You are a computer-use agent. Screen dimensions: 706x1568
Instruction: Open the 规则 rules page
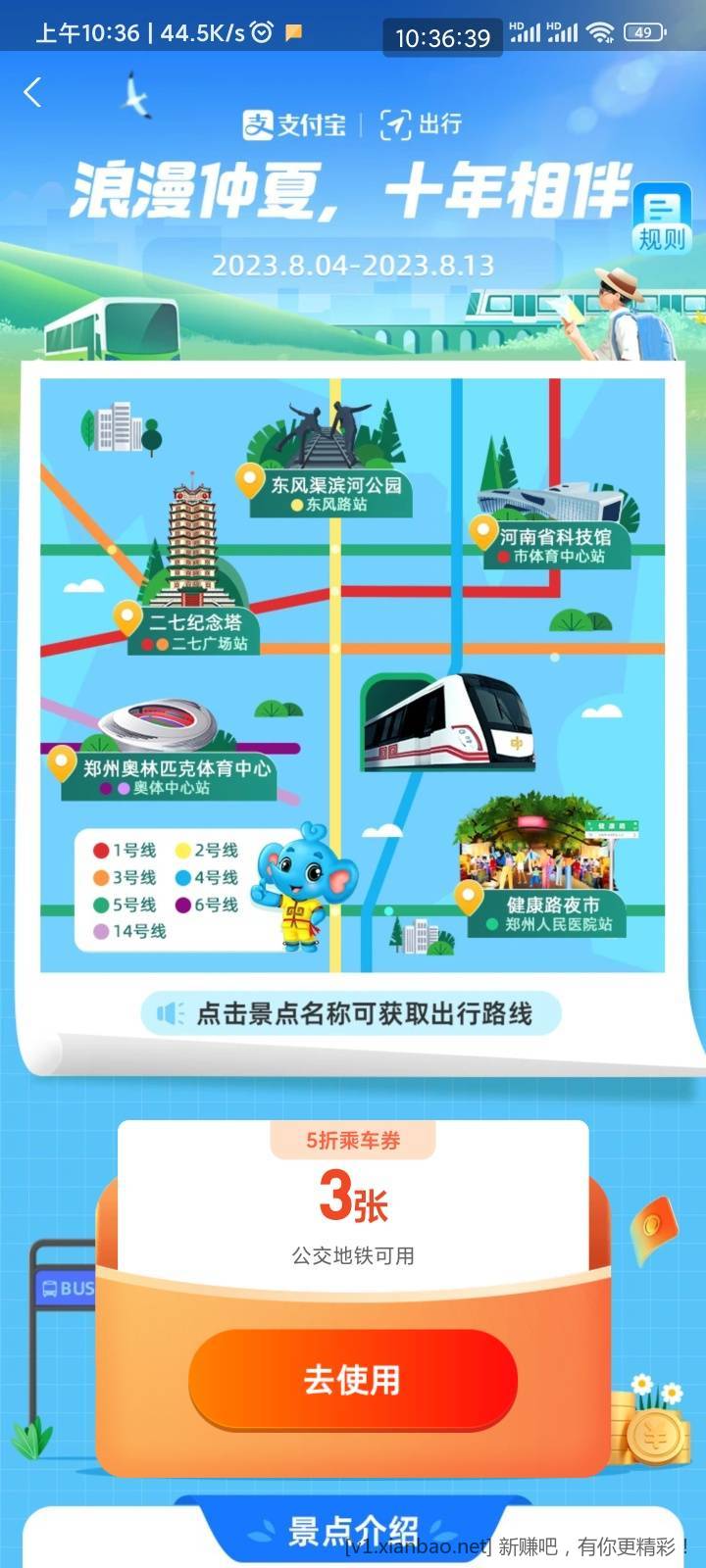coord(662,220)
